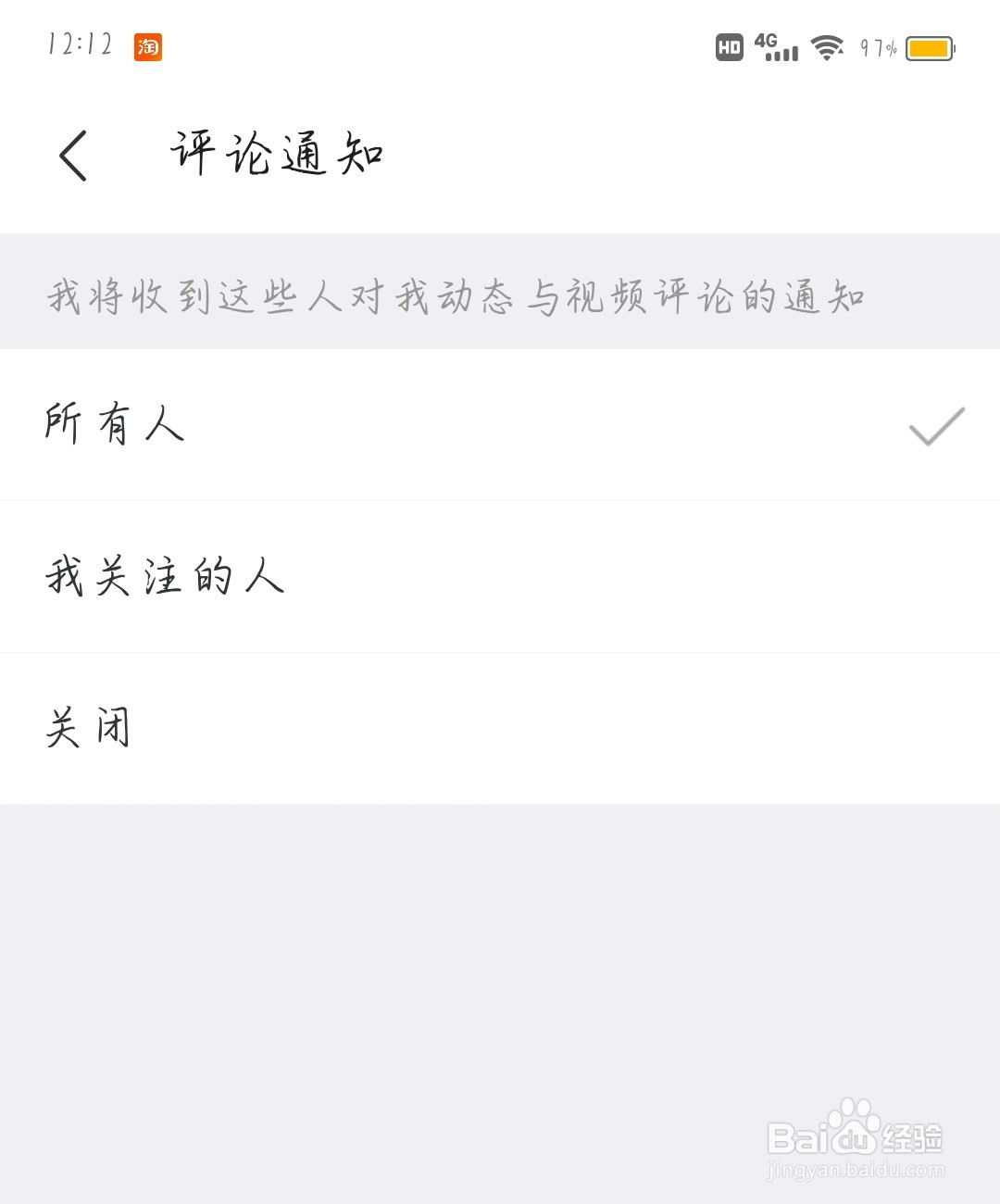Tap the 97% battery percentage text
The height and width of the screenshot is (1204, 1000).
[x=875, y=45]
